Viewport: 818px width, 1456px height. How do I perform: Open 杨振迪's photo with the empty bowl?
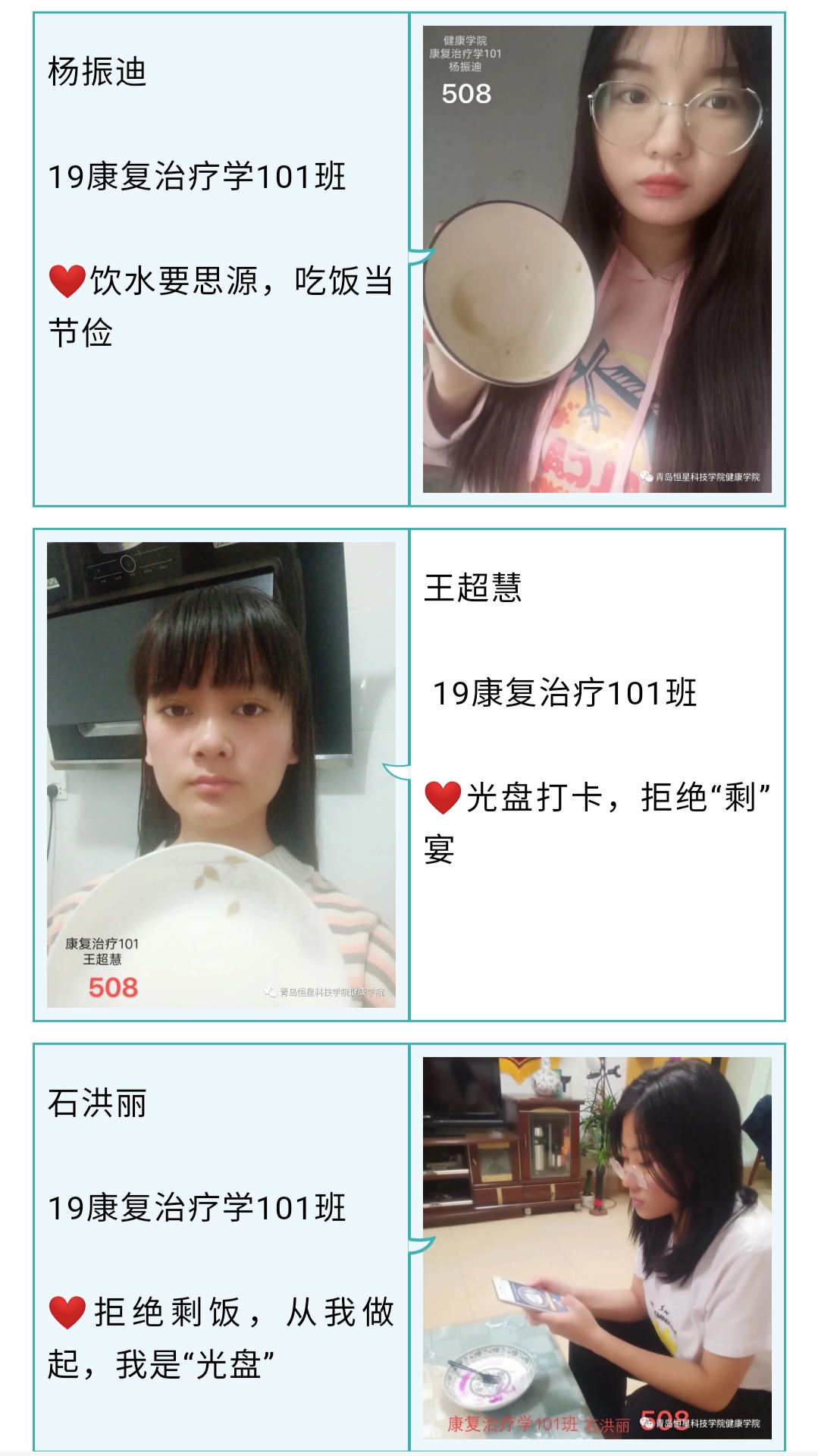click(597, 259)
